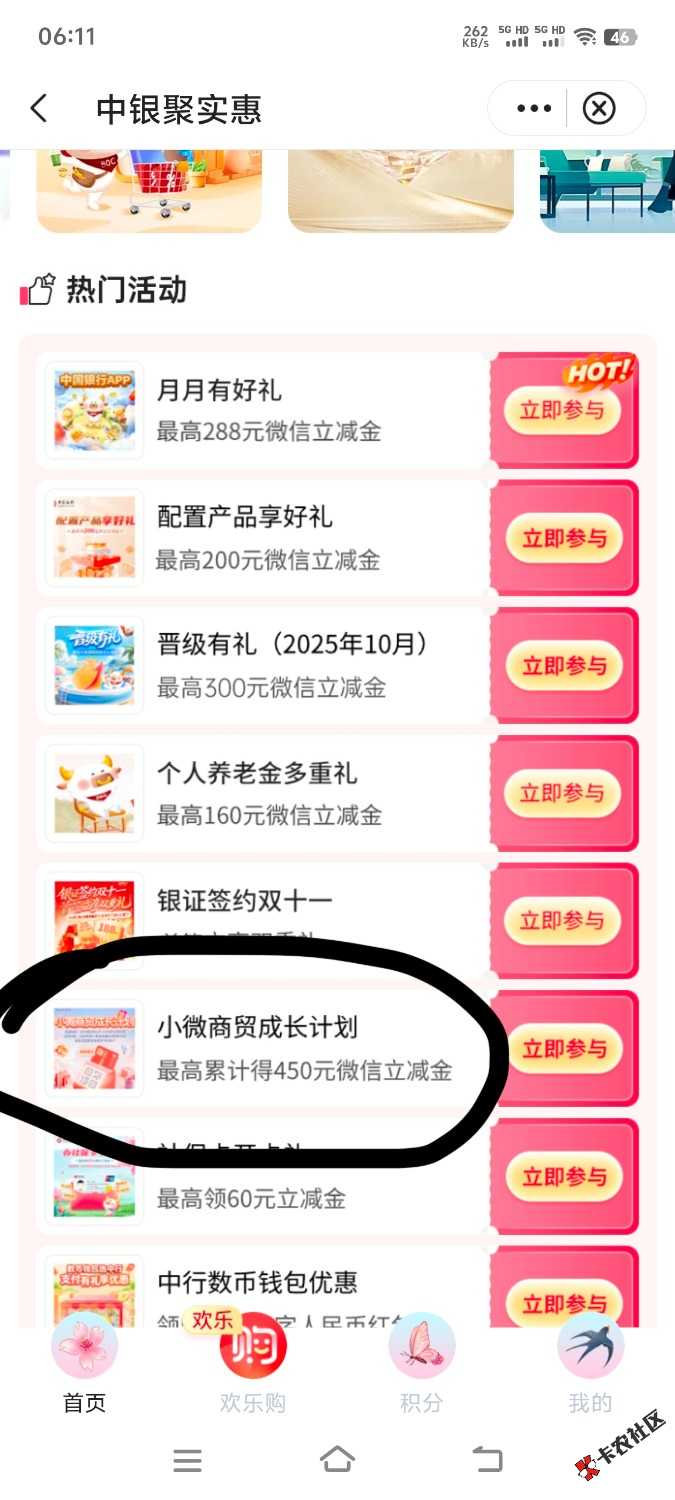Open the mini program more options menu
Viewport: 675px width, 1500px height.
click(533, 108)
